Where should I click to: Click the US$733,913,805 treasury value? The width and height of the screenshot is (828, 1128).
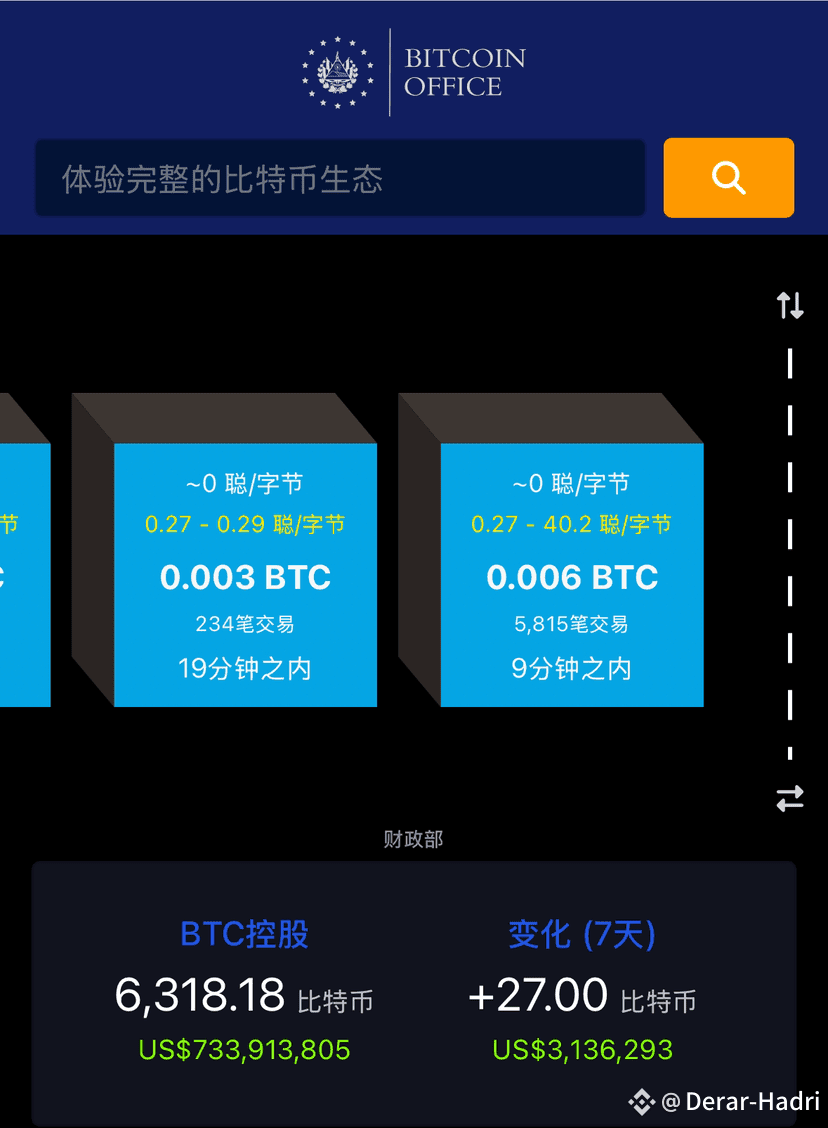243,1050
